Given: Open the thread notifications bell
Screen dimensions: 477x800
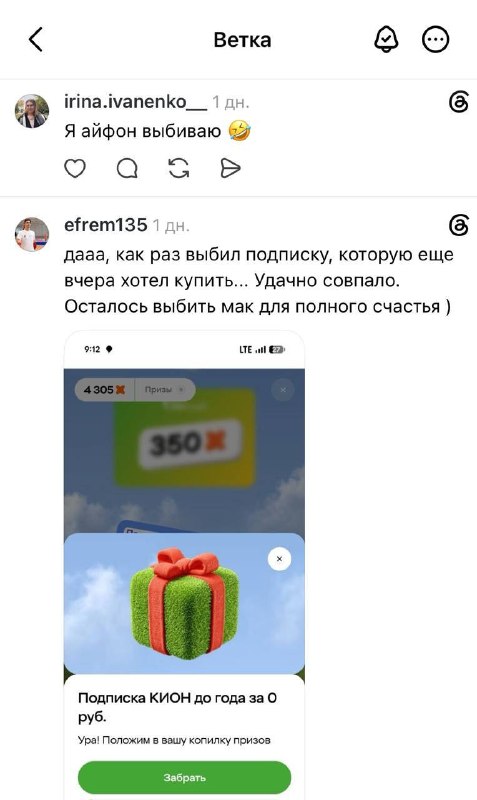Looking at the screenshot, I should pos(386,40).
